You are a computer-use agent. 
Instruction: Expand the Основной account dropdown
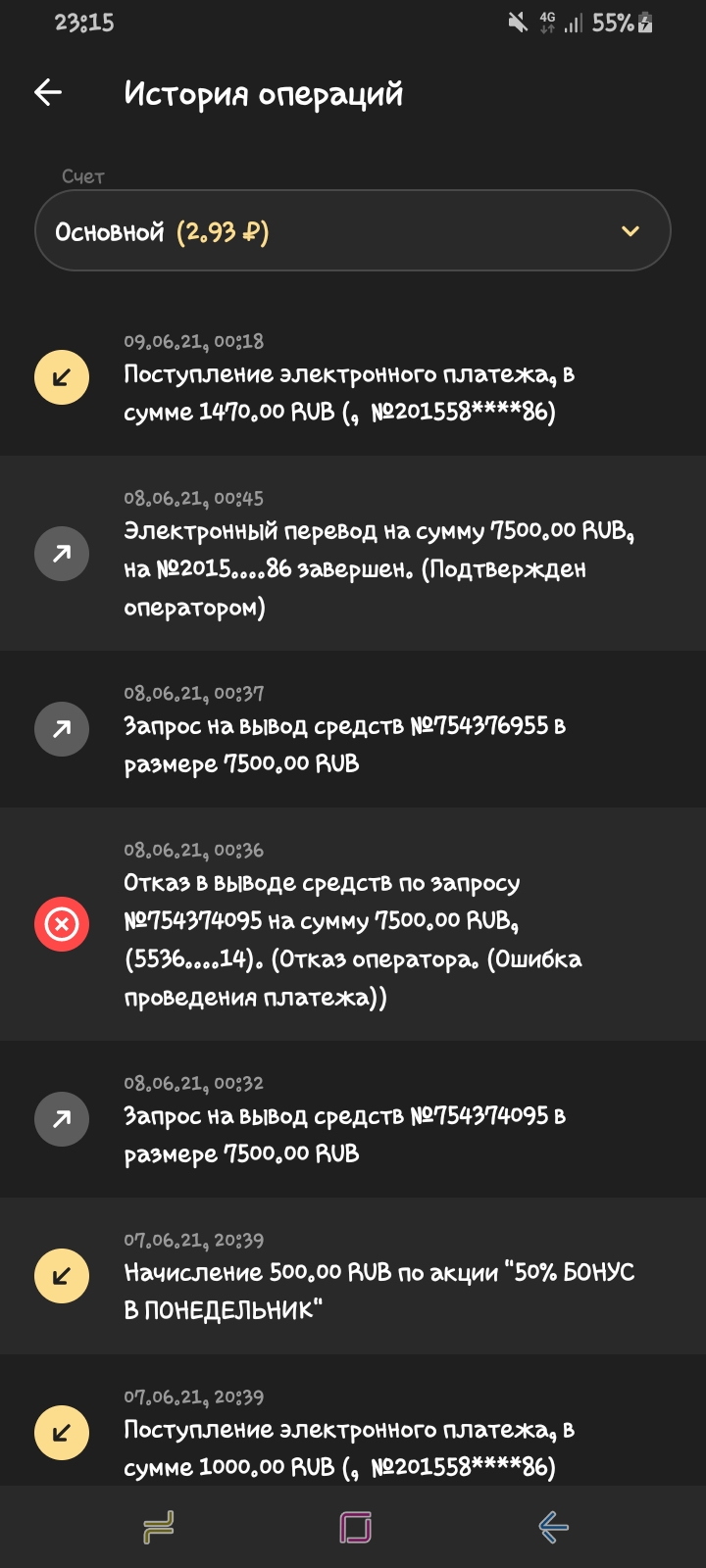353,231
